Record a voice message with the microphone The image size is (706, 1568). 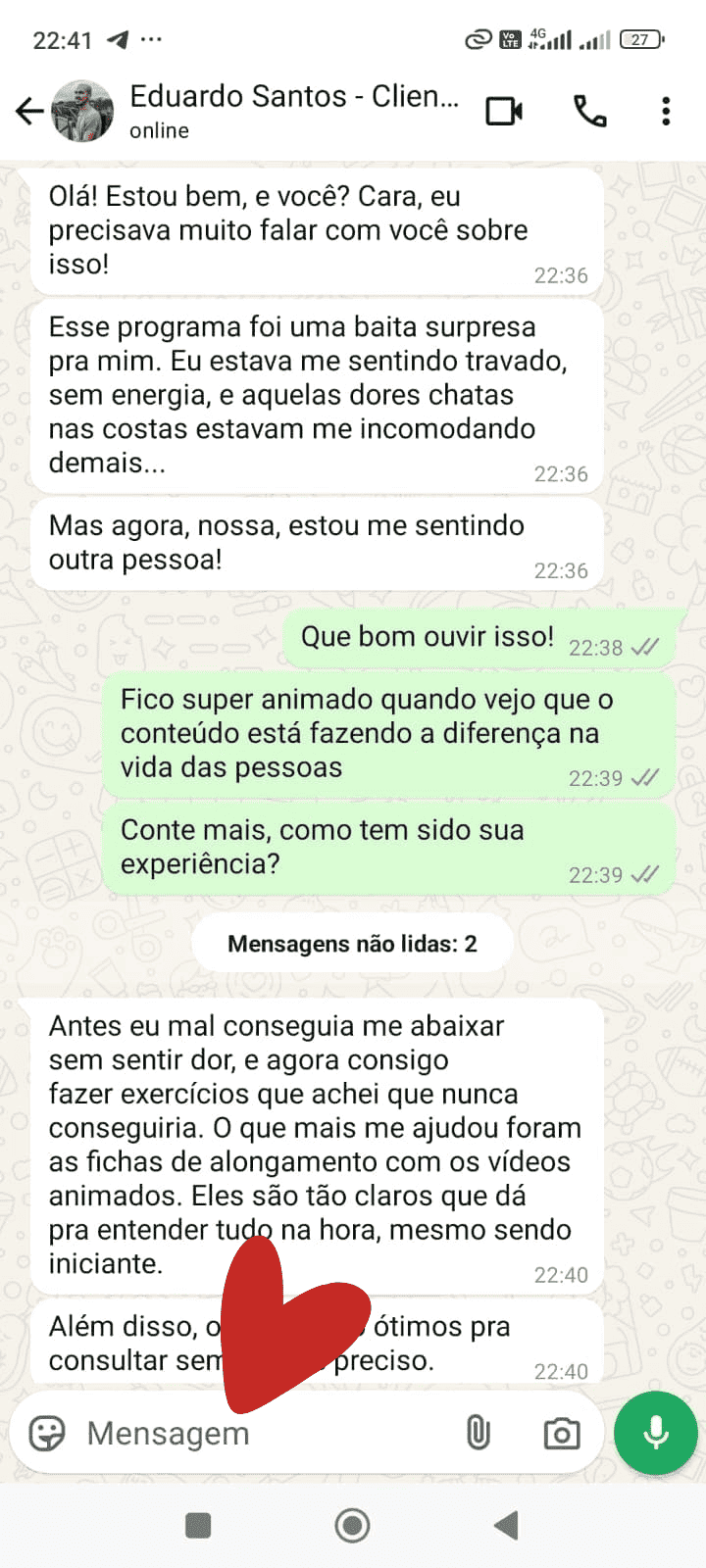655,1432
